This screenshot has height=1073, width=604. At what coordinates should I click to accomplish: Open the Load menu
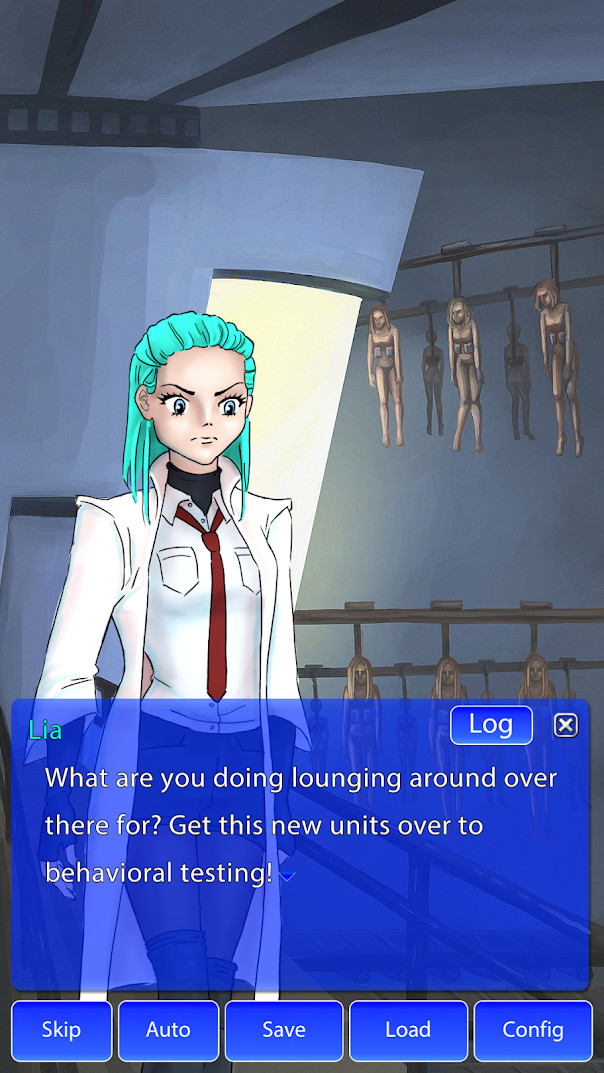(408, 1030)
